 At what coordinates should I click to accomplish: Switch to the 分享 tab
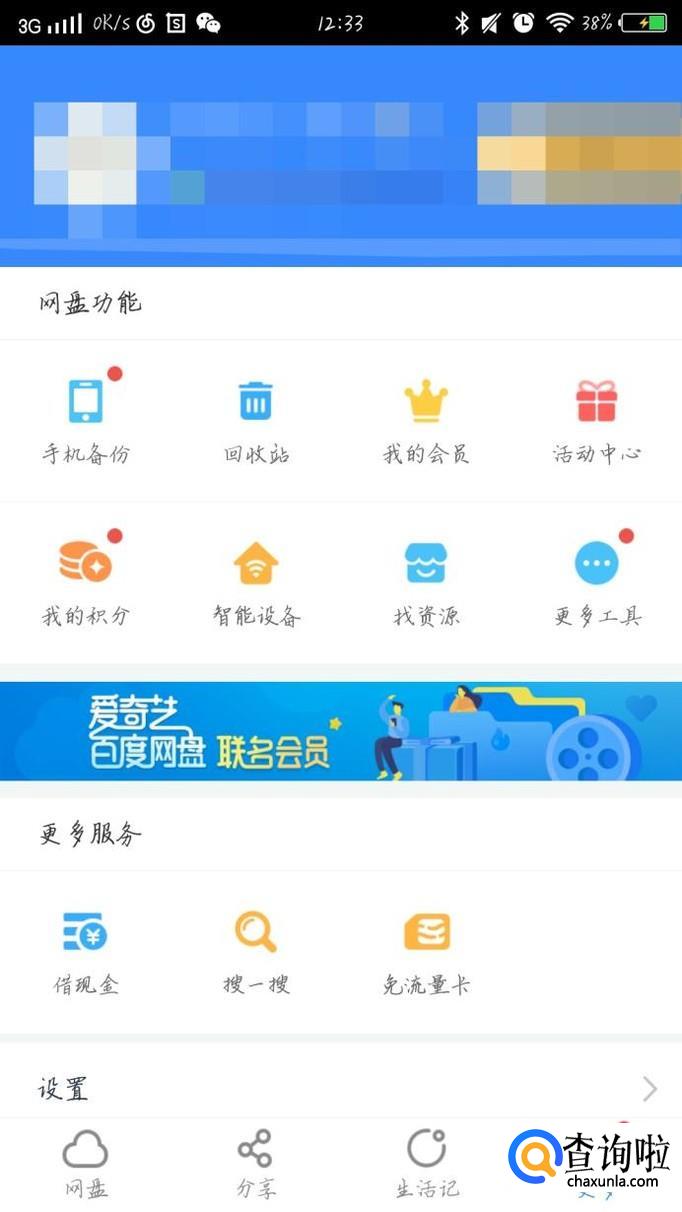point(256,1163)
